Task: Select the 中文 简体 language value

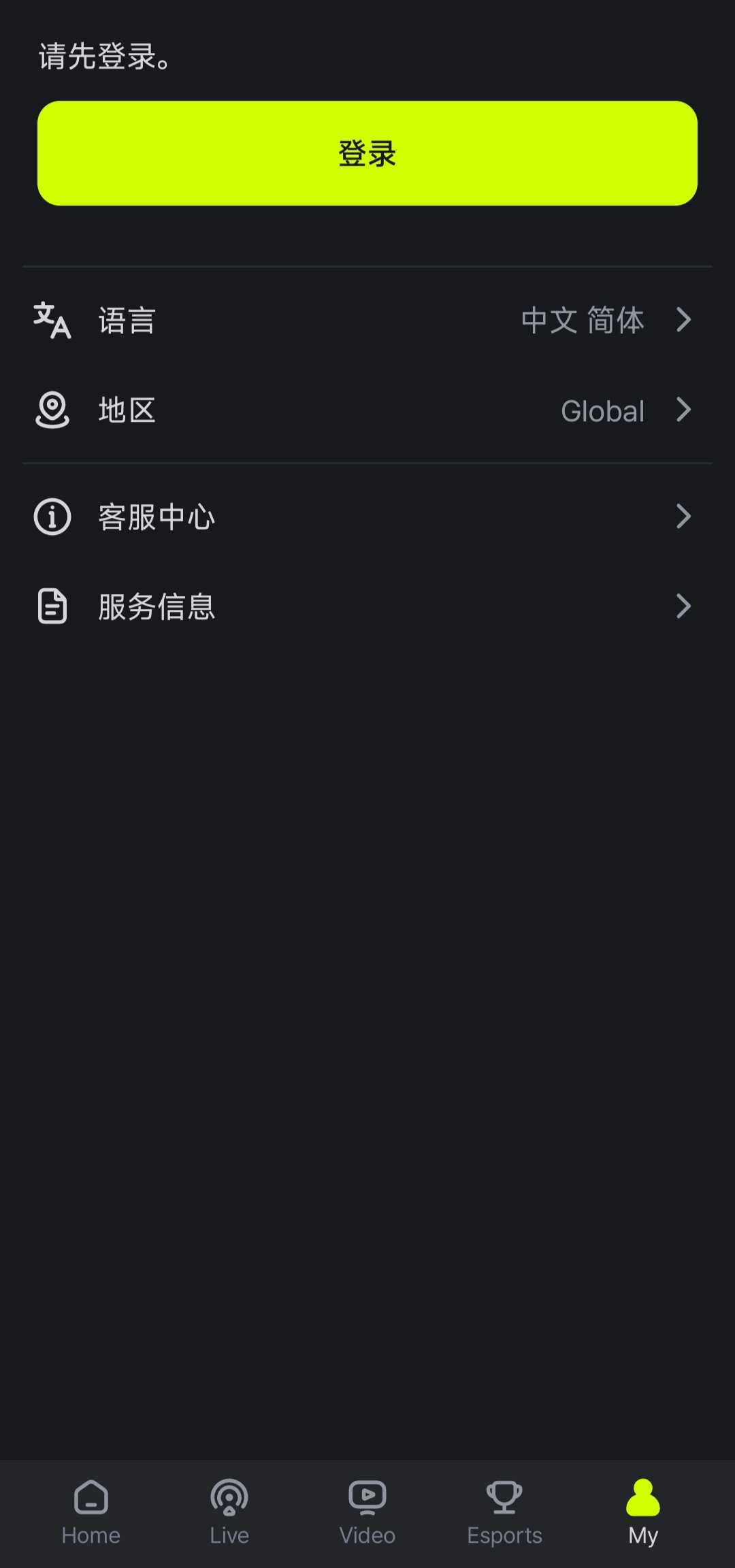Action: 583,320
